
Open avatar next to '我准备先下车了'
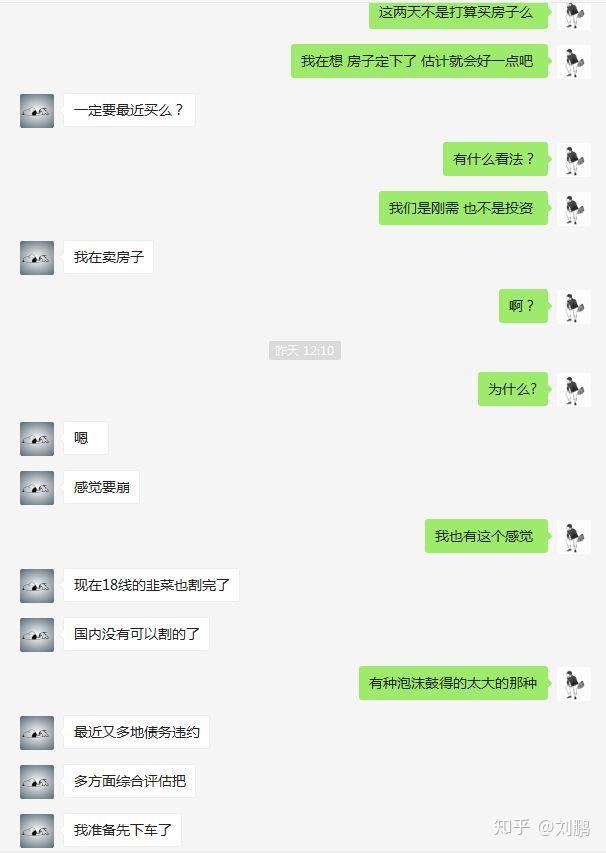point(37,830)
